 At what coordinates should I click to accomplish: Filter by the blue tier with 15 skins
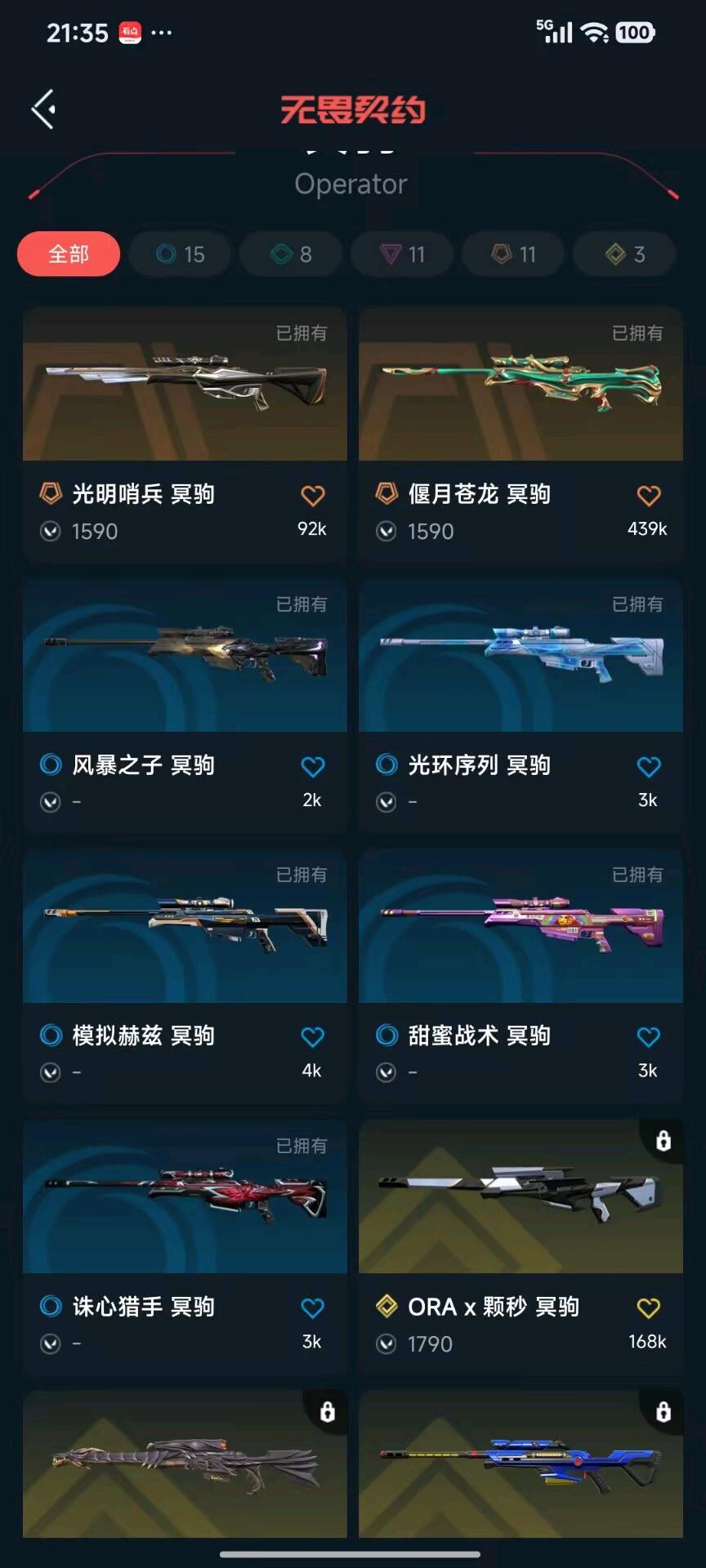(180, 254)
